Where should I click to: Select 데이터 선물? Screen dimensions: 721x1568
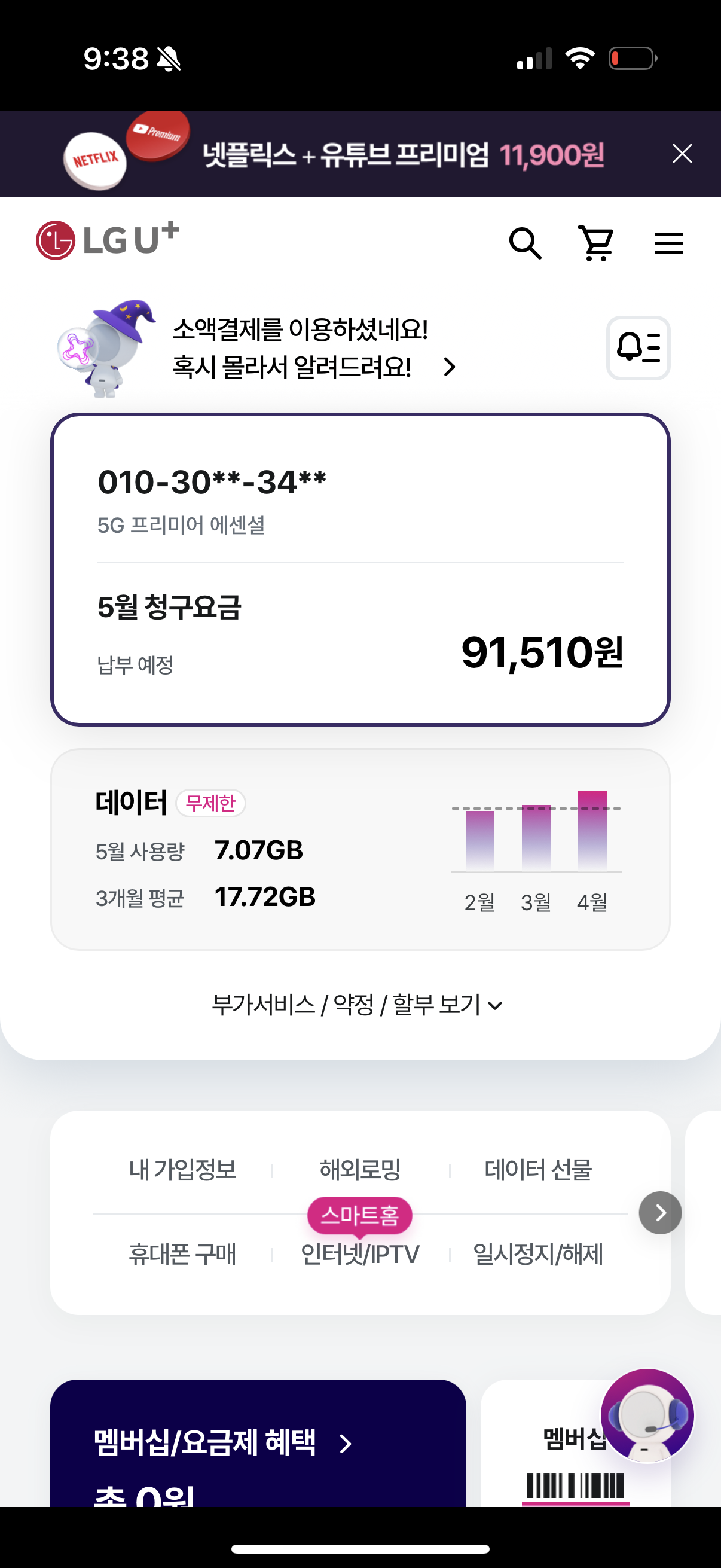[x=538, y=1169]
